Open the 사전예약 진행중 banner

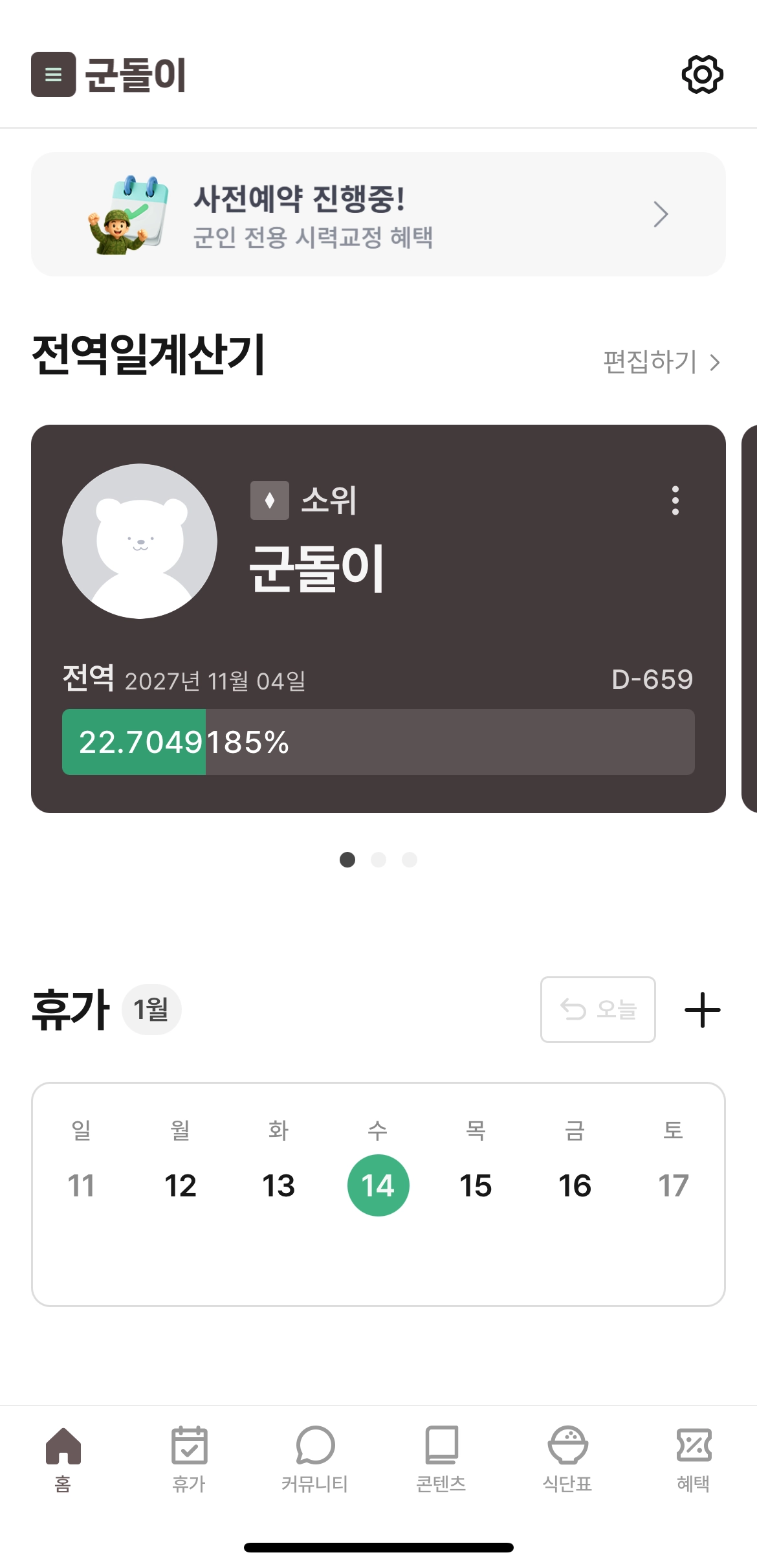pyautogui.click(x=378, y=214)
